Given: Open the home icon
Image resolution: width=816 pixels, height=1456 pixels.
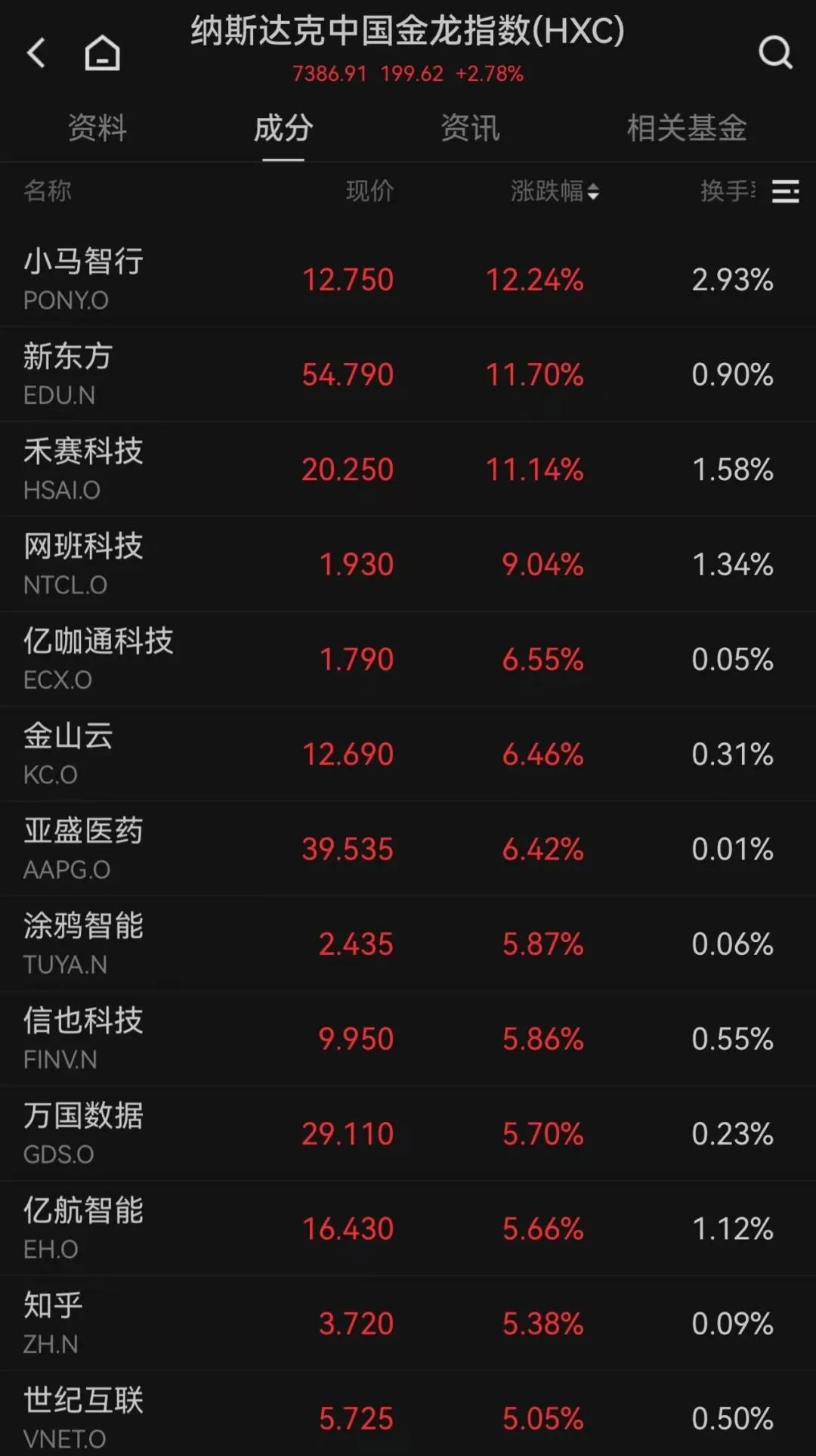Looking at the screenshot, I should (102, 53).
